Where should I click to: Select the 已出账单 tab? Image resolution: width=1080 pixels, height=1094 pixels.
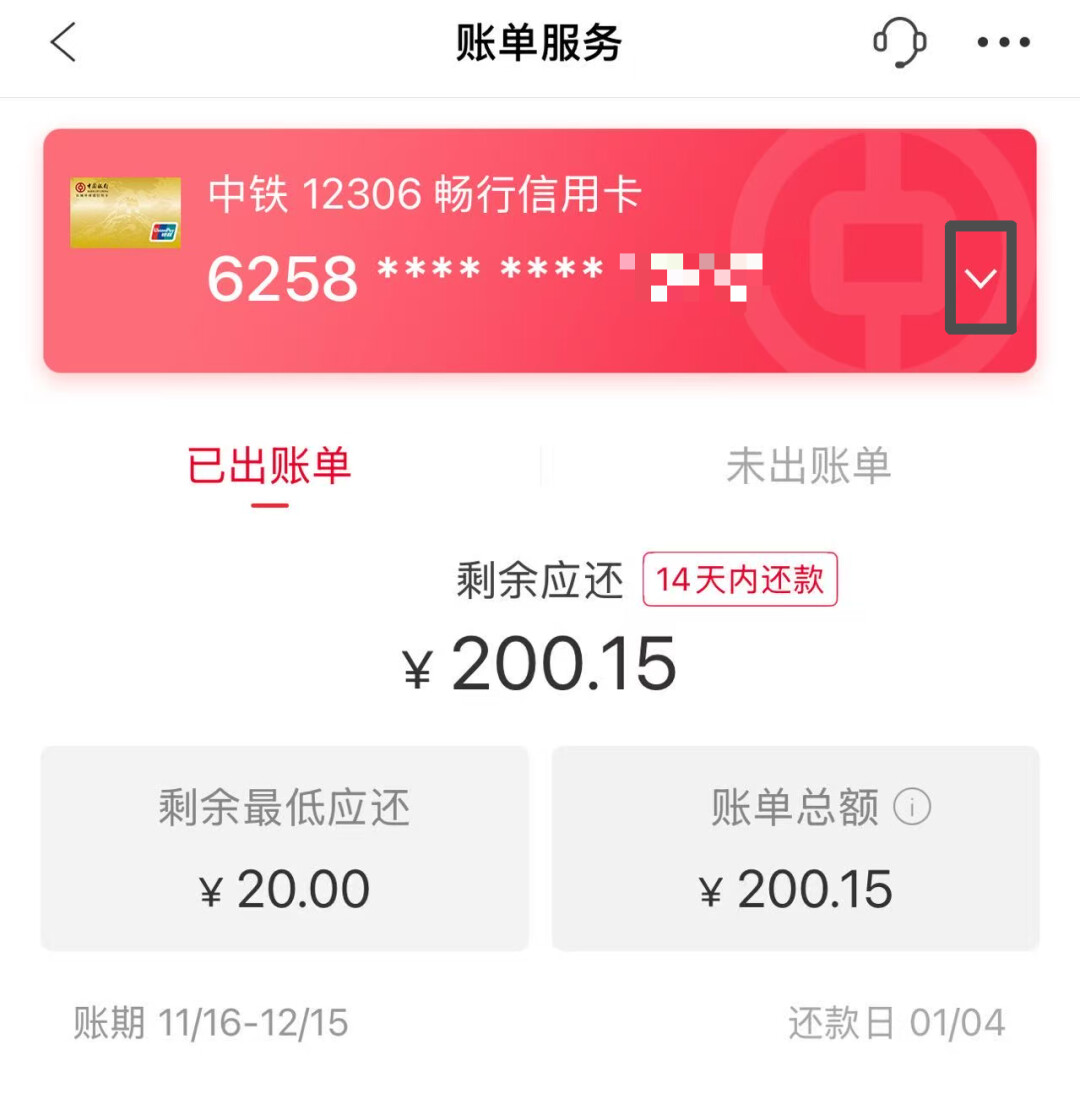pos(270,466)
